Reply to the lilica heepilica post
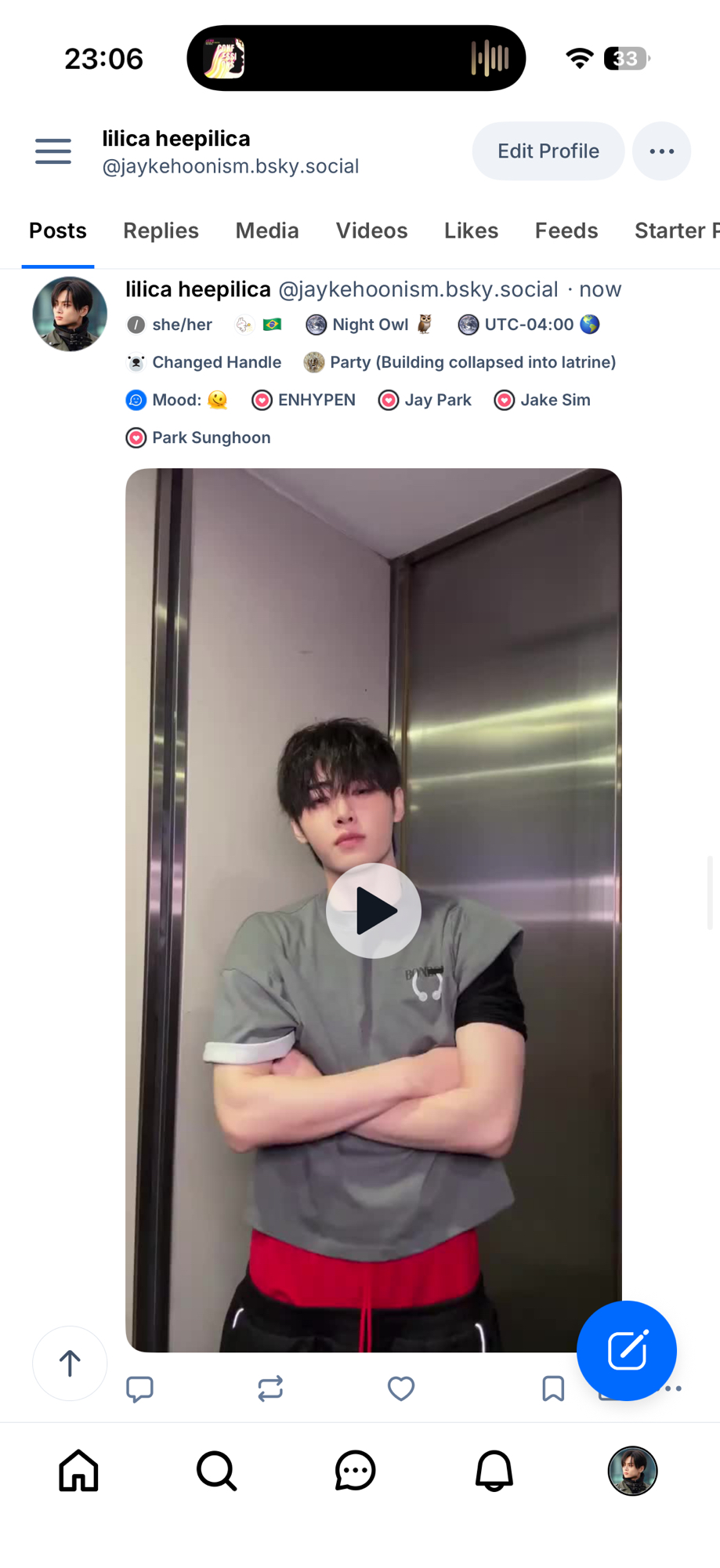This screenshot has height=1568, width=720. pyautogui.click(x=139, y=1388)
